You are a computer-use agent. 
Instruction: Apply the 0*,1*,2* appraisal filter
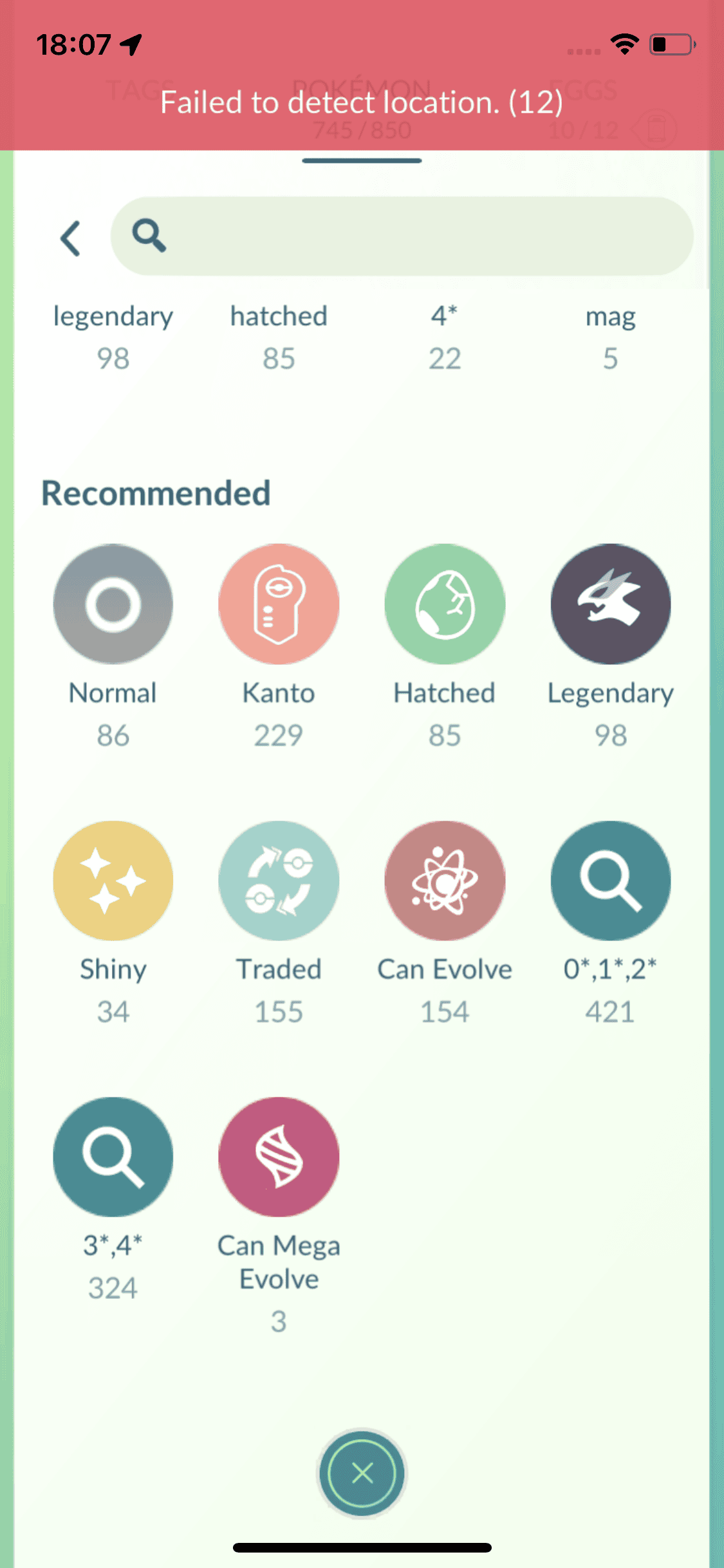tap(610, 881)
